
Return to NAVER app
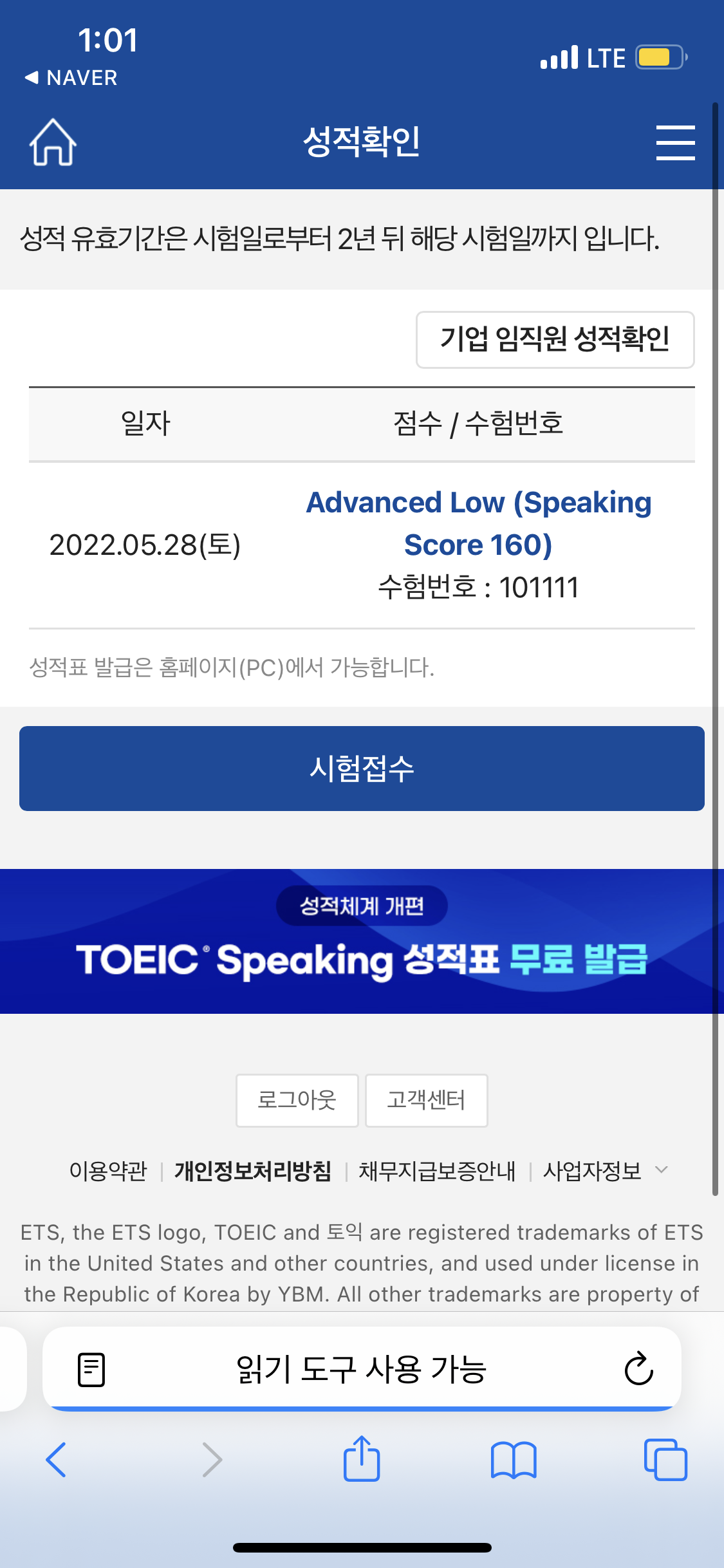(71, 78)
